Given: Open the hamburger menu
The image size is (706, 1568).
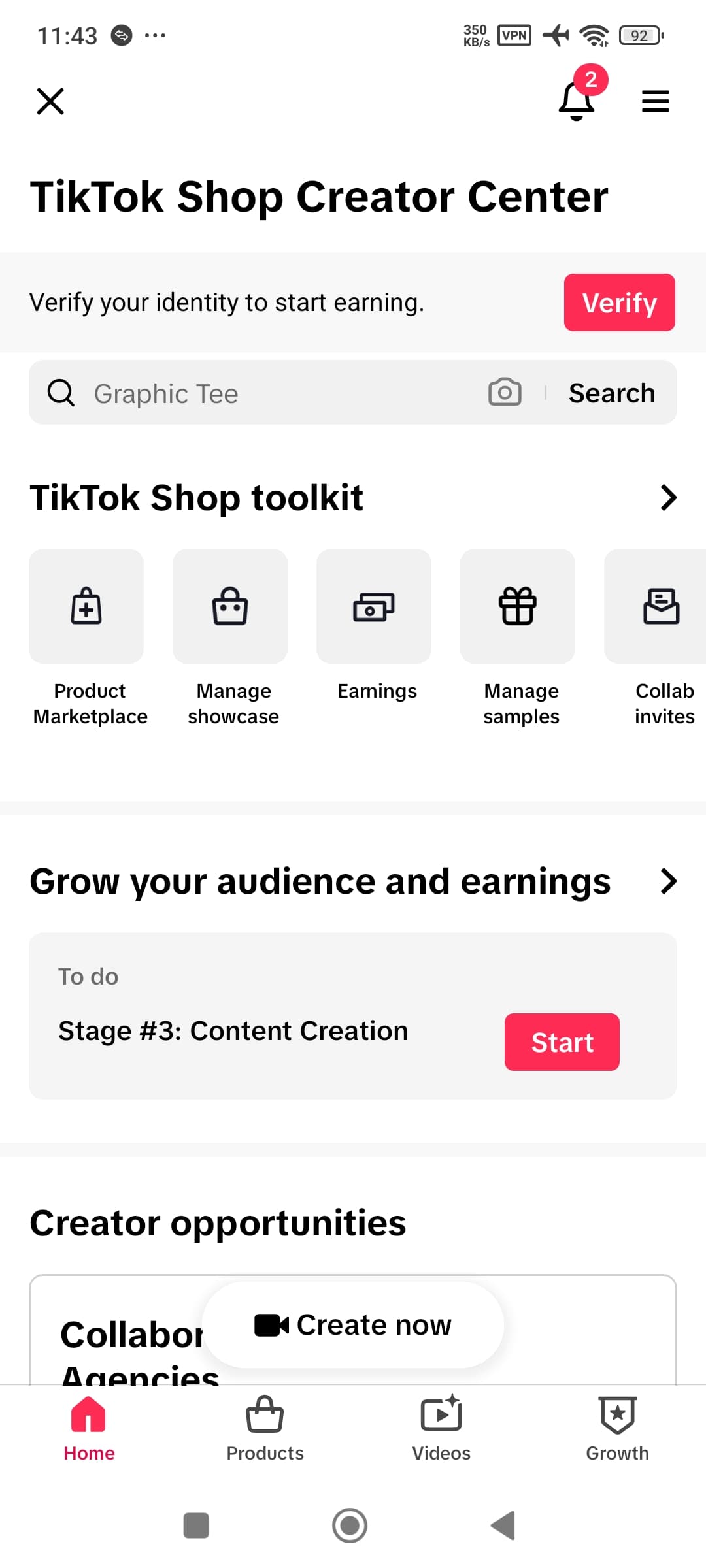Looking at the screenshot, I should tap(655, 101).
